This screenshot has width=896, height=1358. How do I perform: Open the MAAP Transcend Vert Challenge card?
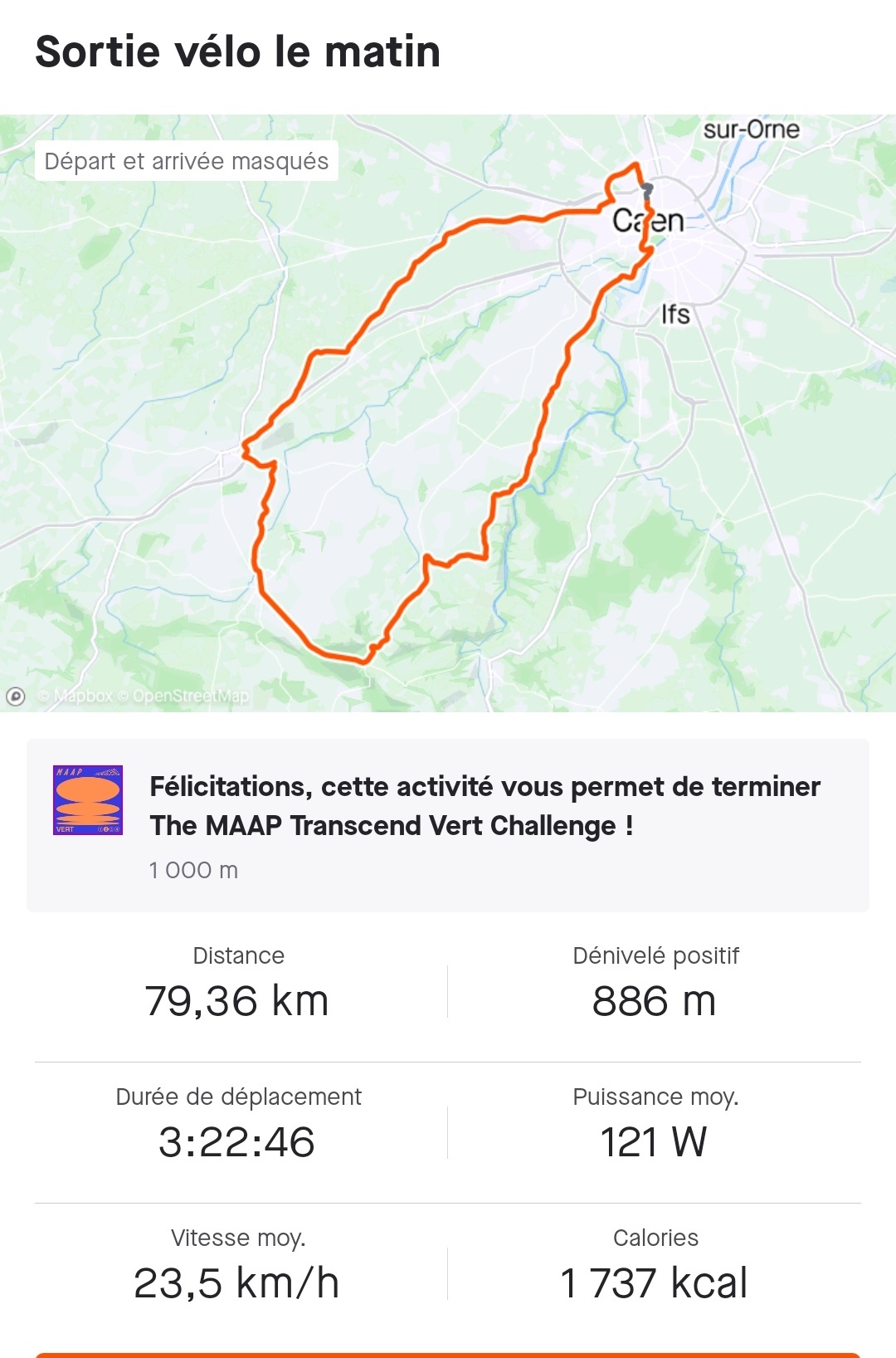point(448,824)
